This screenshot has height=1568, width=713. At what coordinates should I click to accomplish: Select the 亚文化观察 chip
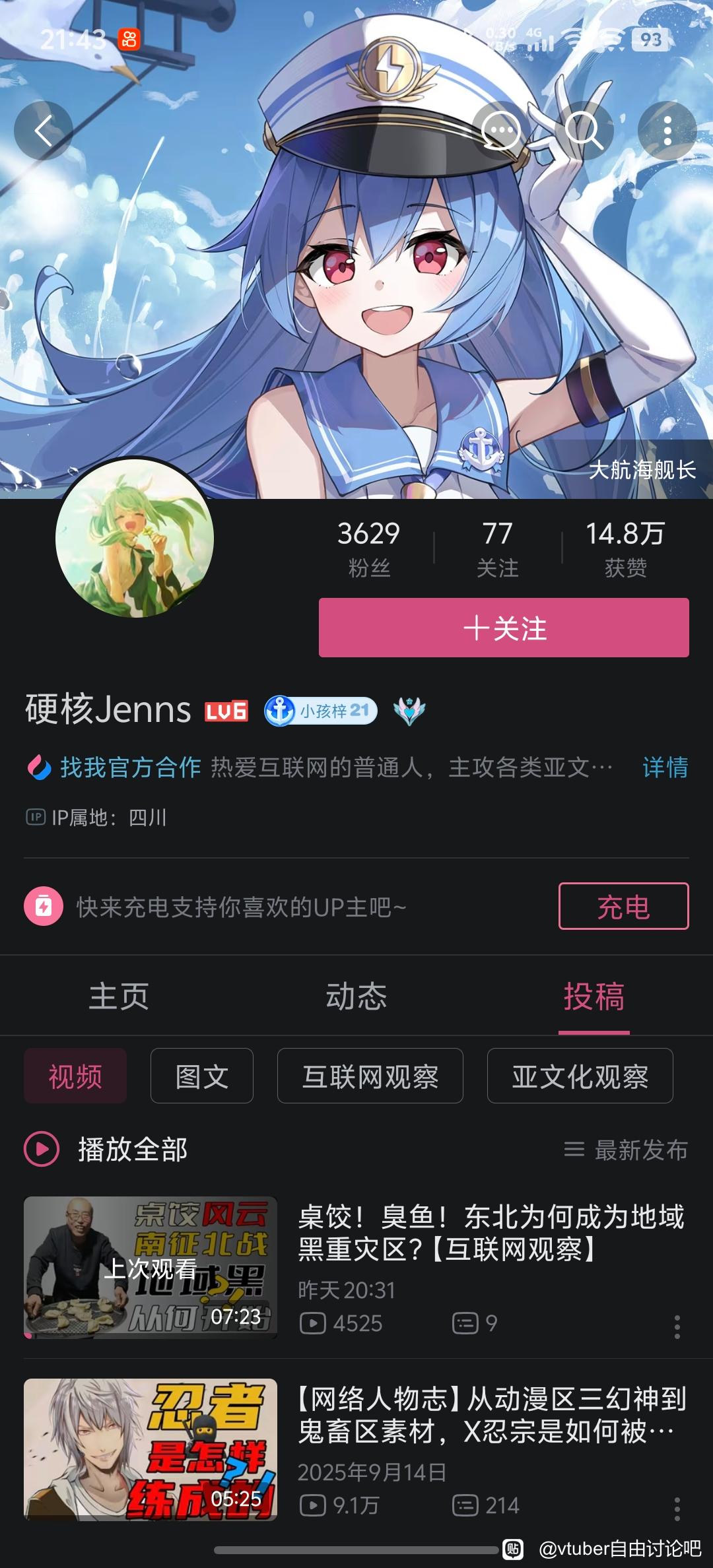580,1076
